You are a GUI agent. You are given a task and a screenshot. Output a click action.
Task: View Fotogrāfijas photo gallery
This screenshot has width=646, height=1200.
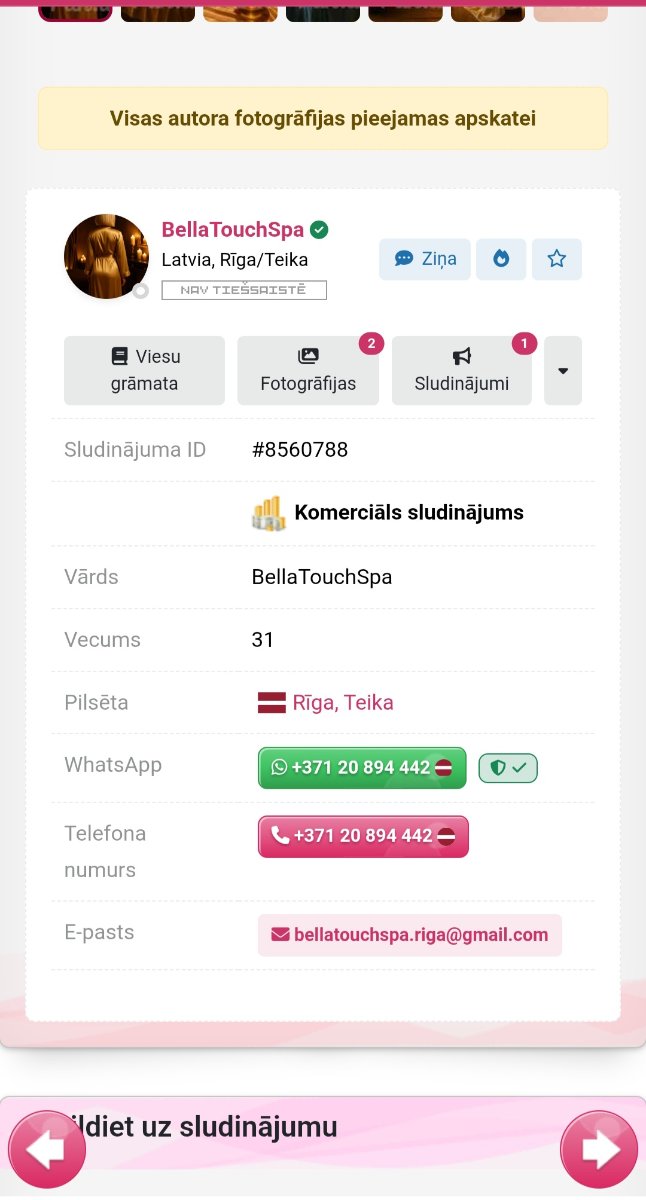coord(308,370)
